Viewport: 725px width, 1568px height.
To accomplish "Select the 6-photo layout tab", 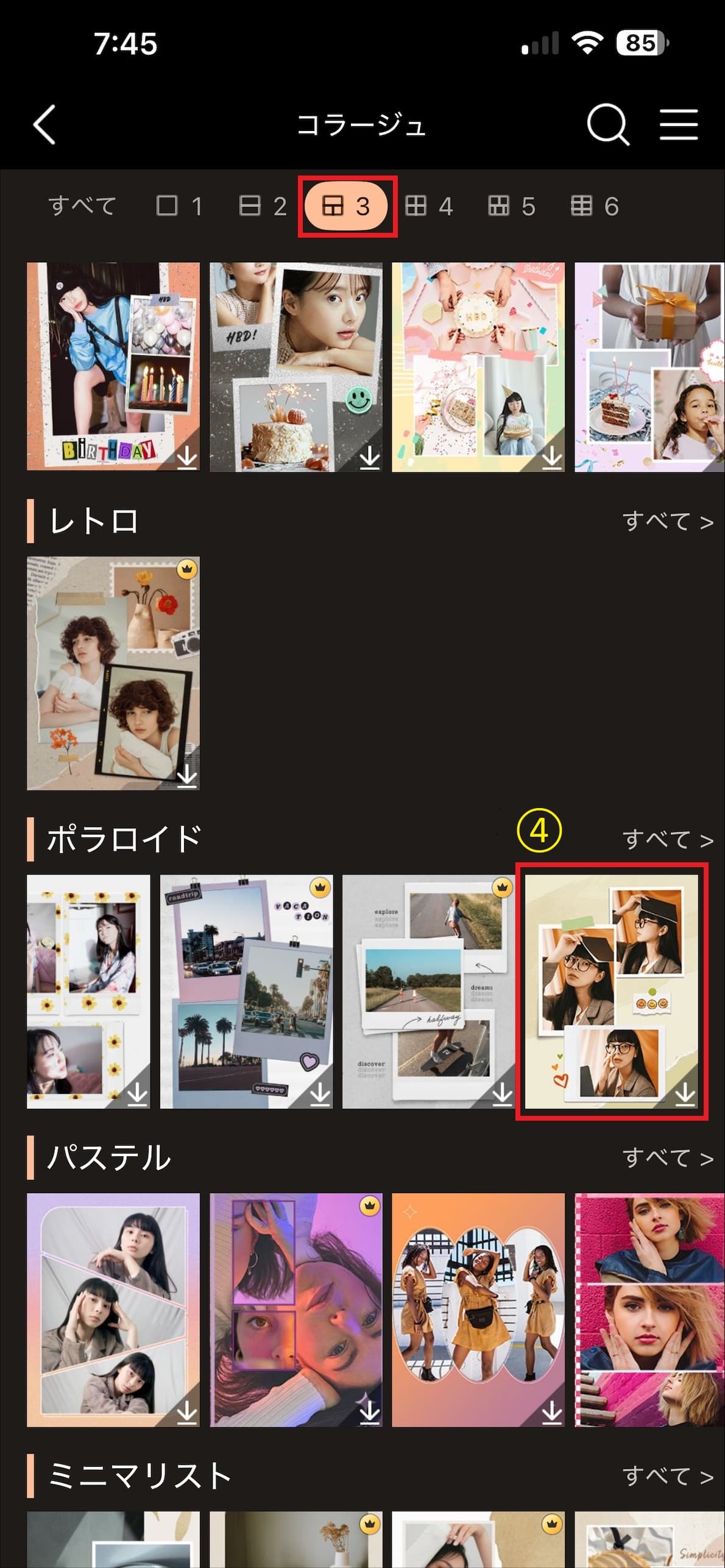I will 595,206.
